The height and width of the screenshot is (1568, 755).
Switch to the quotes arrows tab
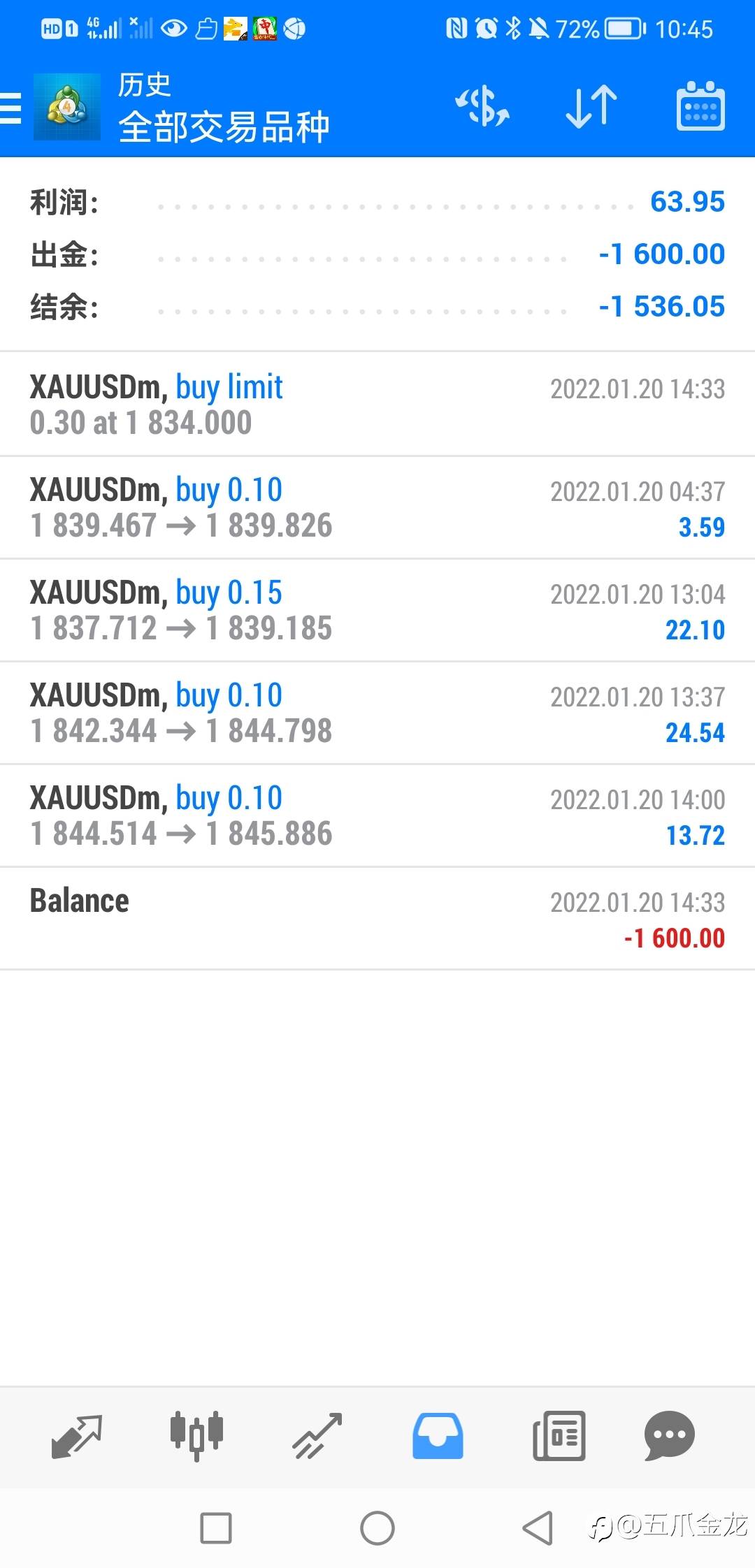tap(77, 1436)
